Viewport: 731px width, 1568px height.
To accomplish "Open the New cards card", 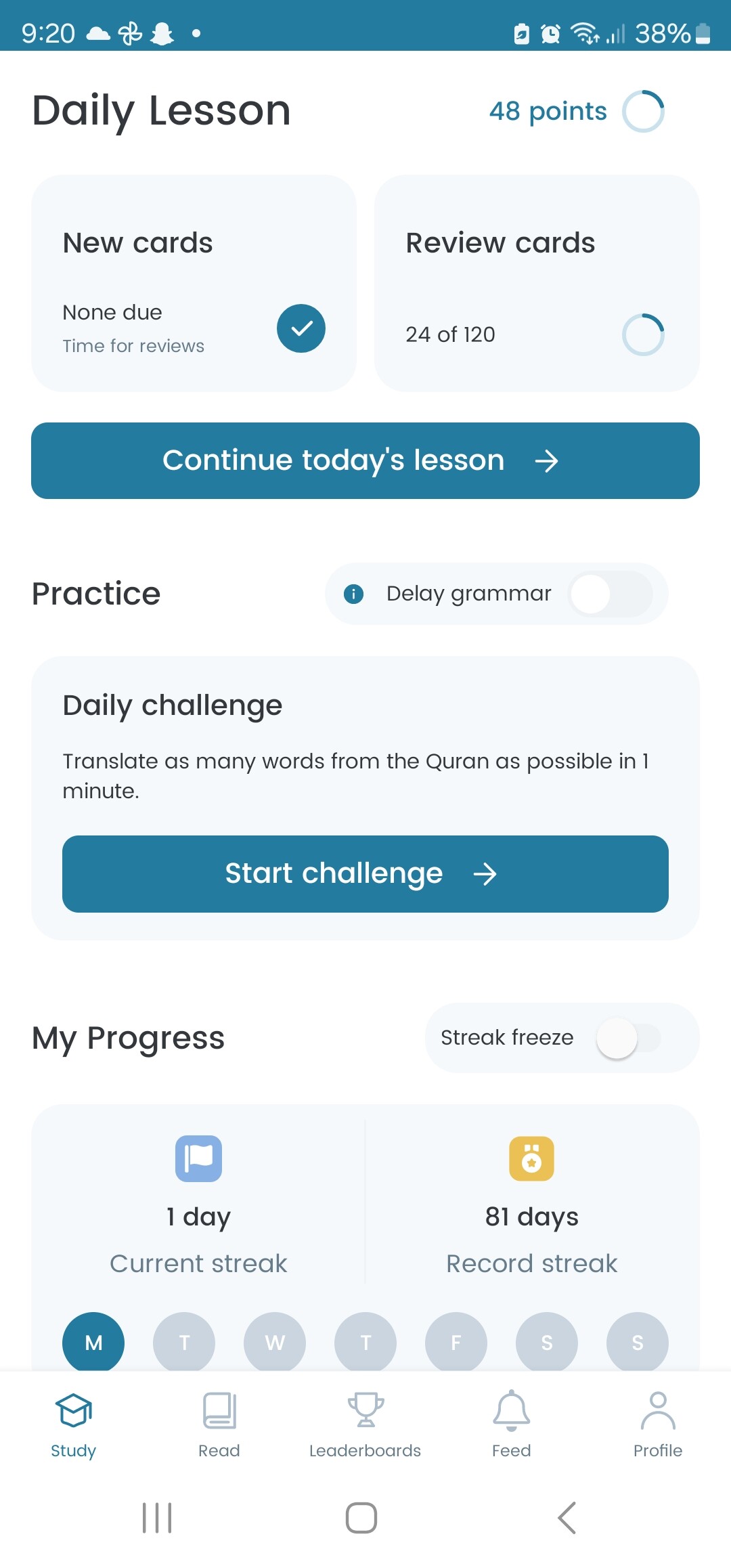I will coord(194,283).
